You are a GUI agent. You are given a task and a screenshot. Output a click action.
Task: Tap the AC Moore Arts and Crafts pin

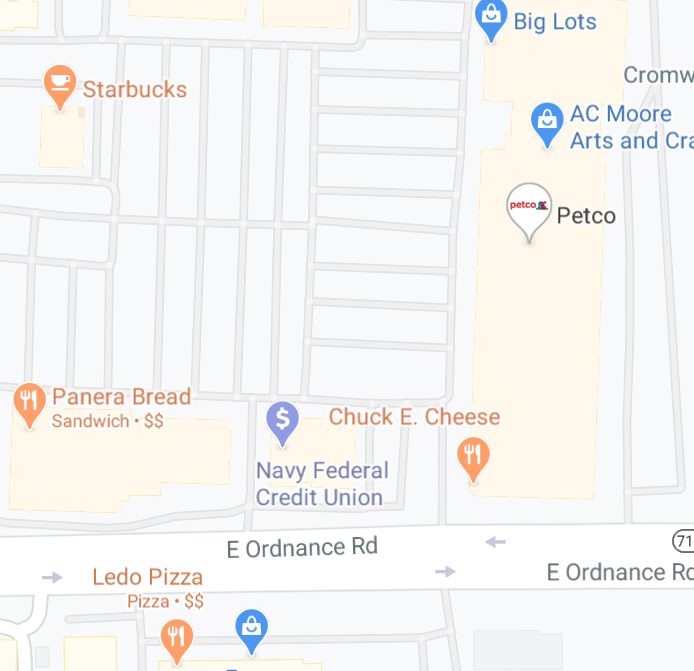coord(547,125)
